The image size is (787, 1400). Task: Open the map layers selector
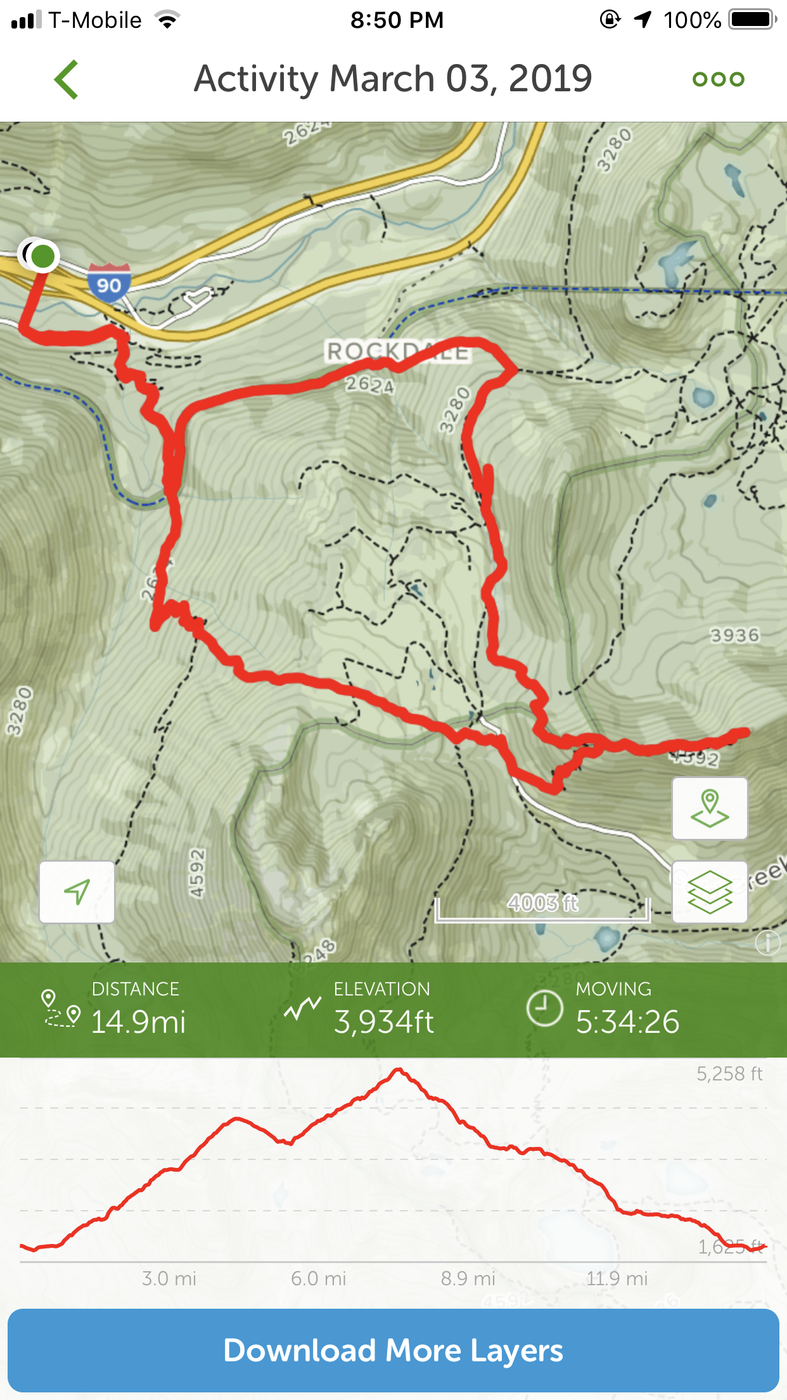point(709,891)
